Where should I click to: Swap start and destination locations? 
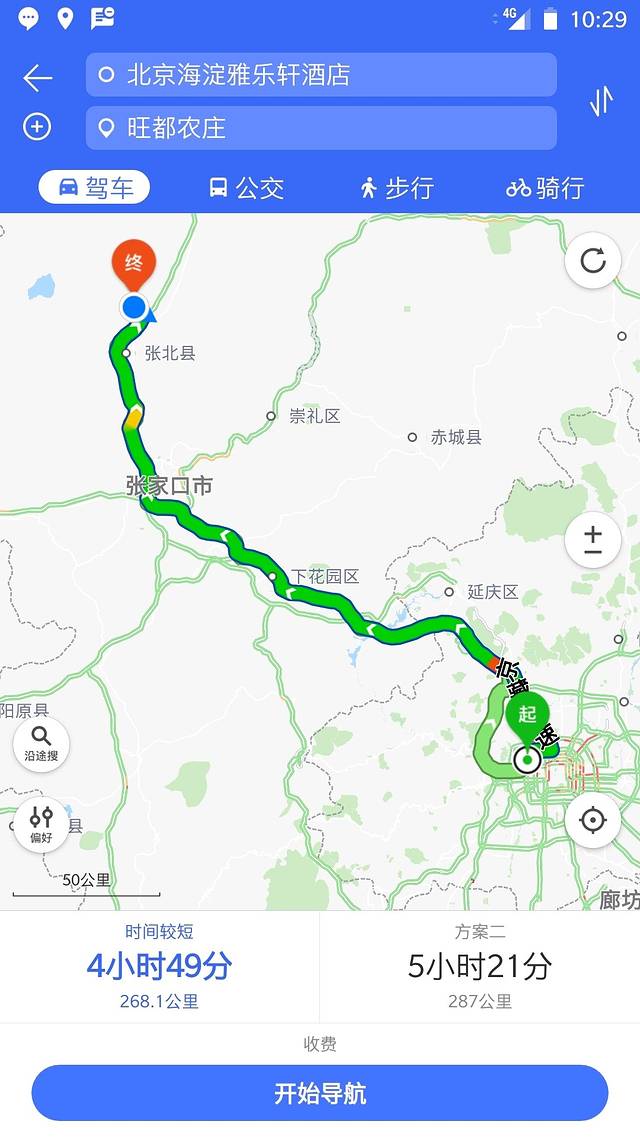601,102
